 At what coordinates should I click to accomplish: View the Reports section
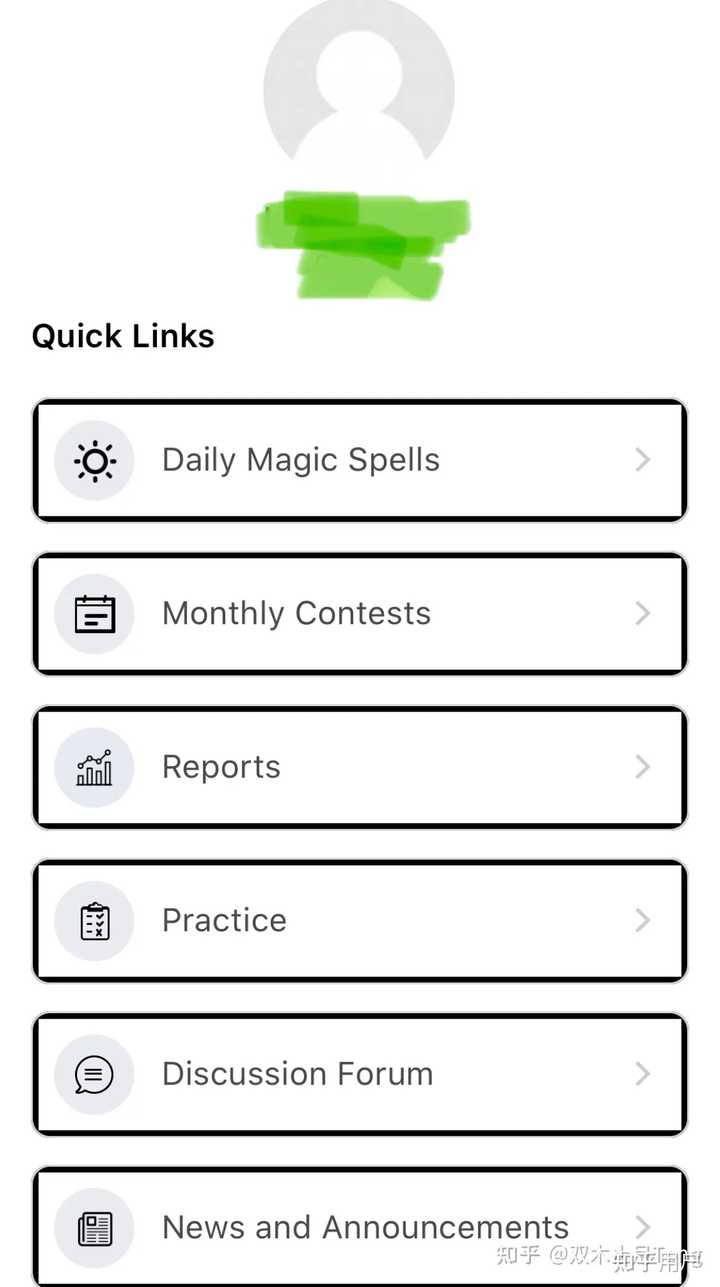(x=360, y=767)
